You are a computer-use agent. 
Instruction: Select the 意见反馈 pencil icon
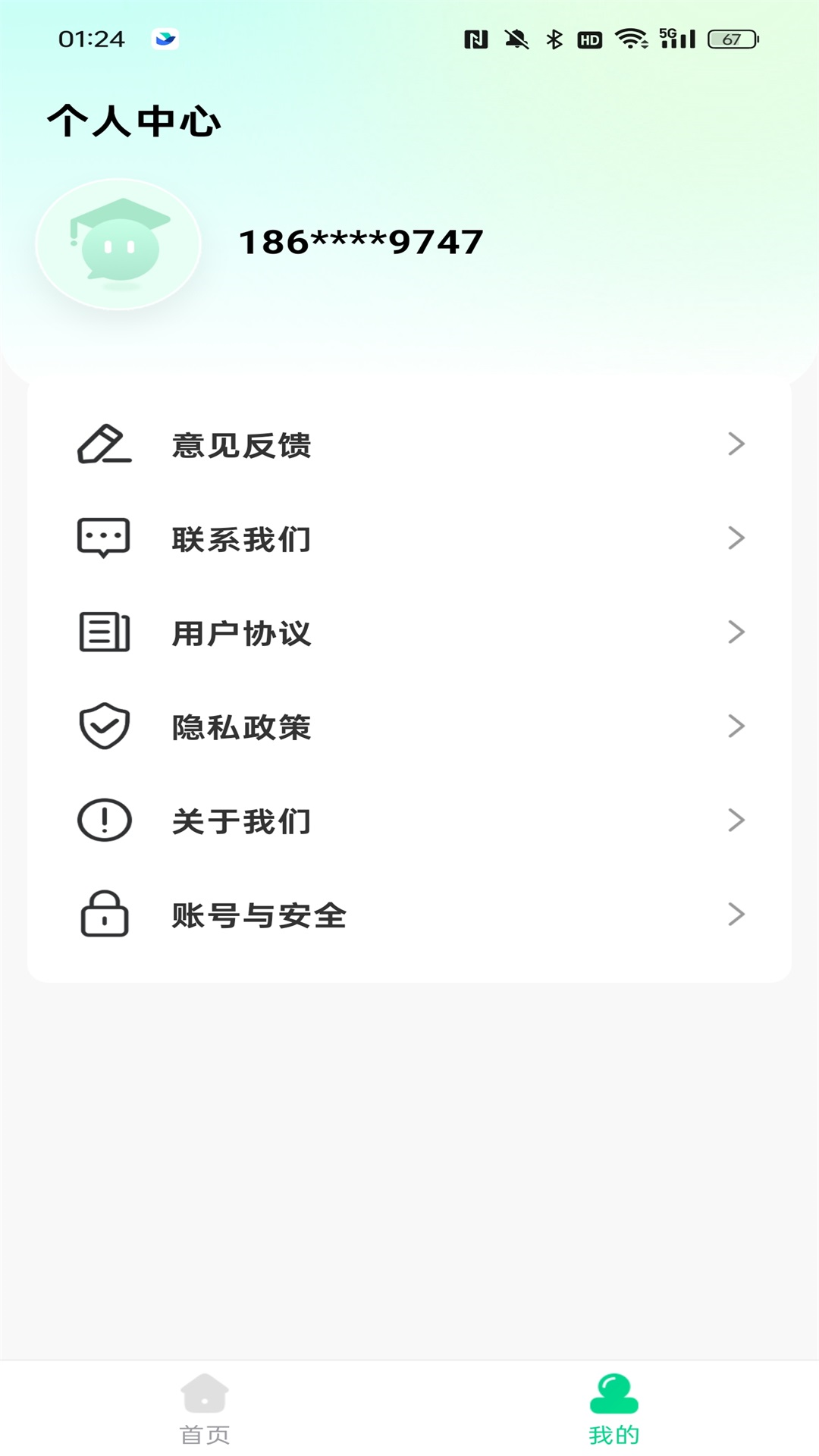104,445
